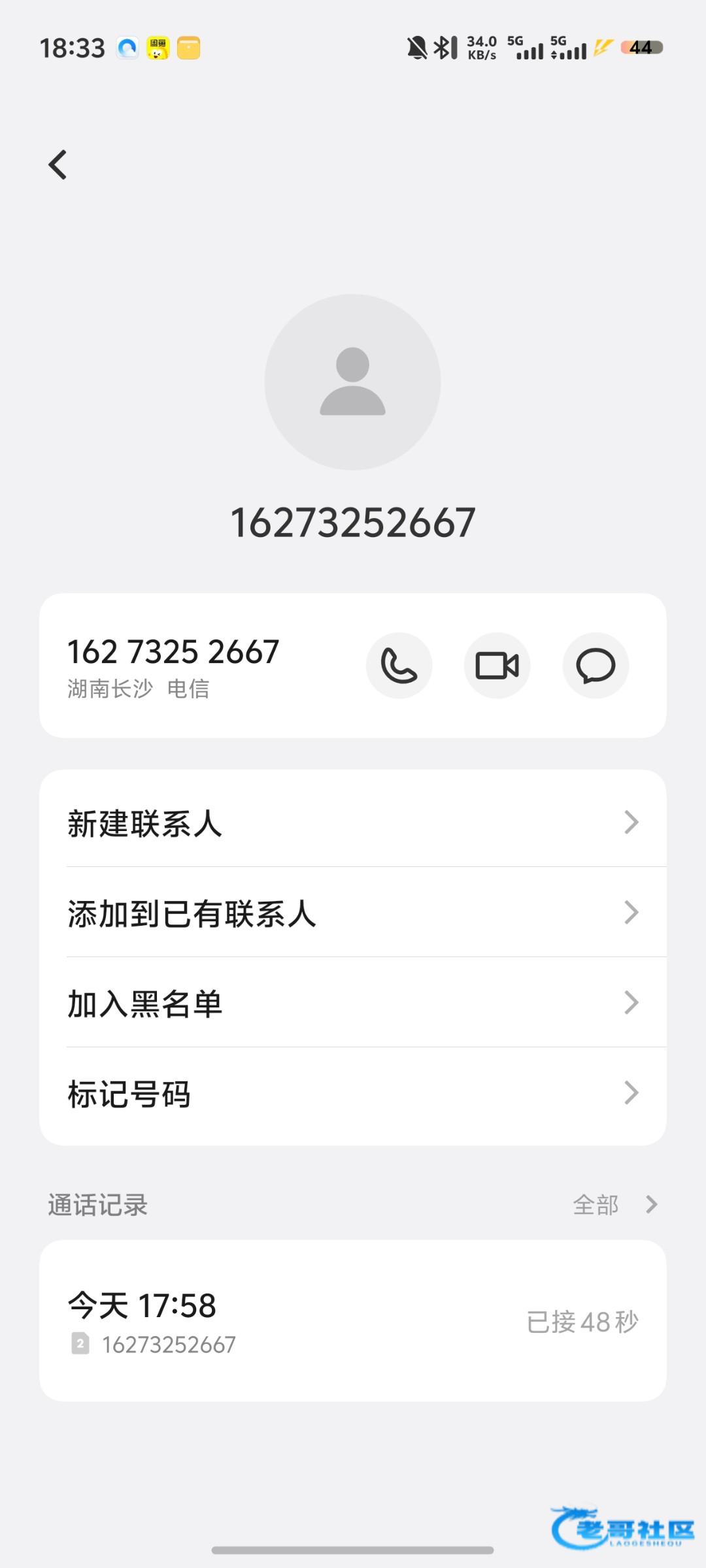
Task: Send a message via the chat bubble icon
Action: click(596, 665)
